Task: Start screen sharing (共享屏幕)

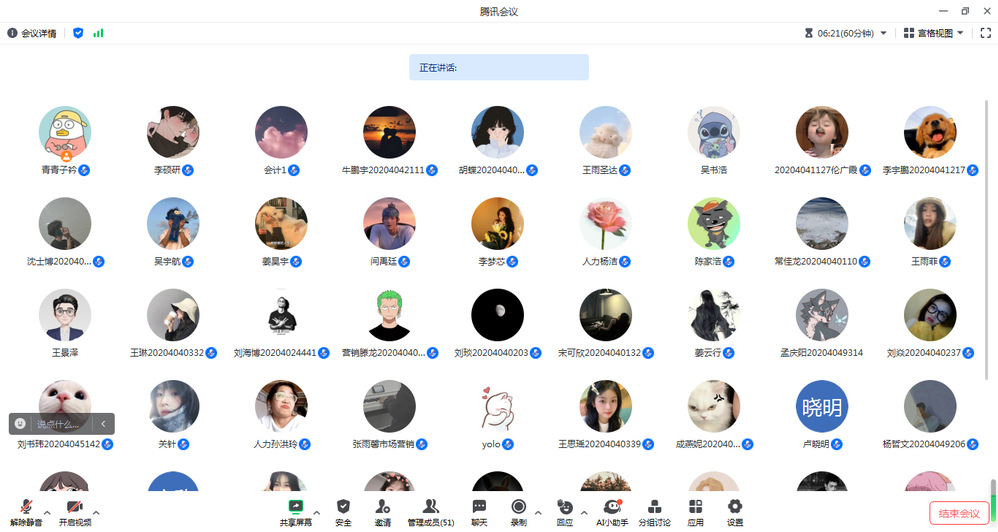Action: coord(295,511)
